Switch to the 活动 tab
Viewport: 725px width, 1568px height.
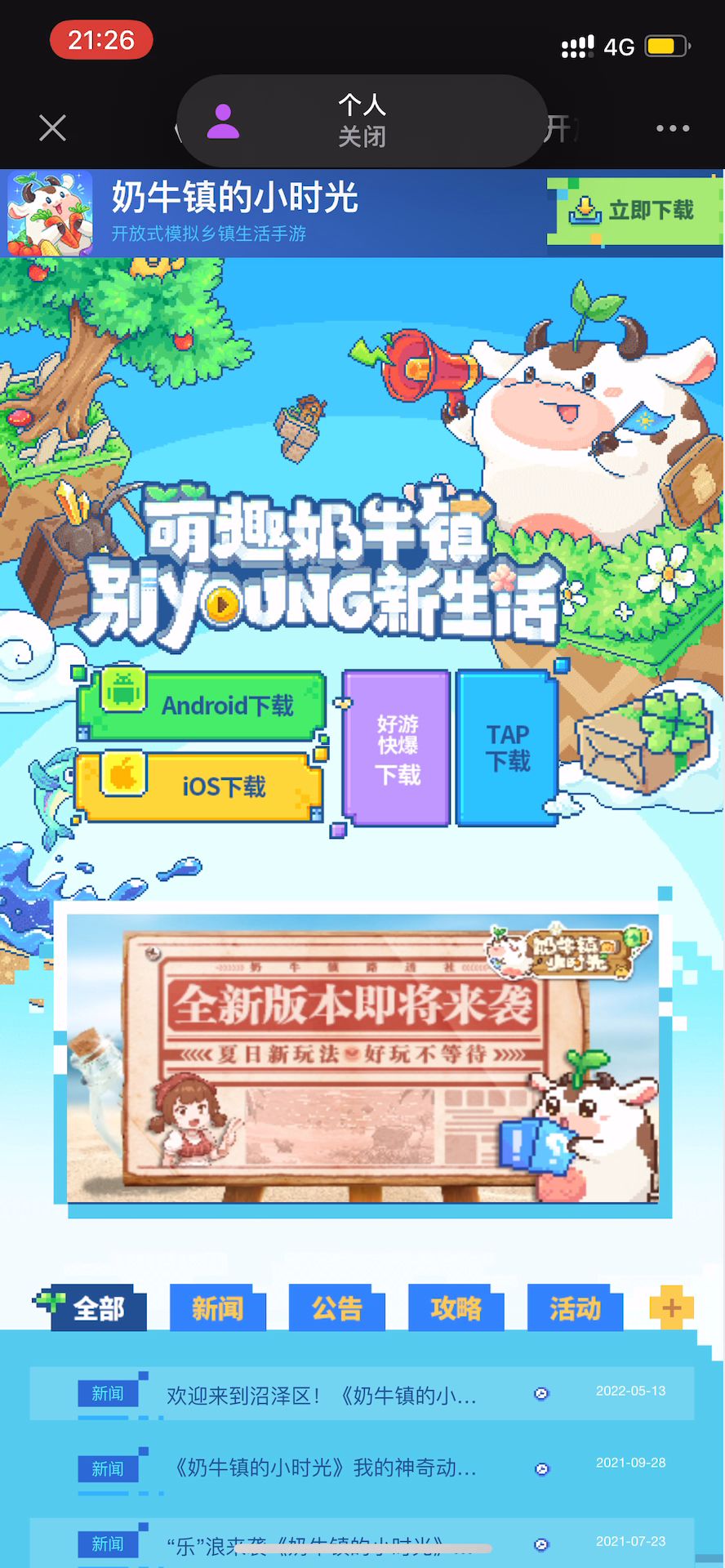pos(576,1308)
